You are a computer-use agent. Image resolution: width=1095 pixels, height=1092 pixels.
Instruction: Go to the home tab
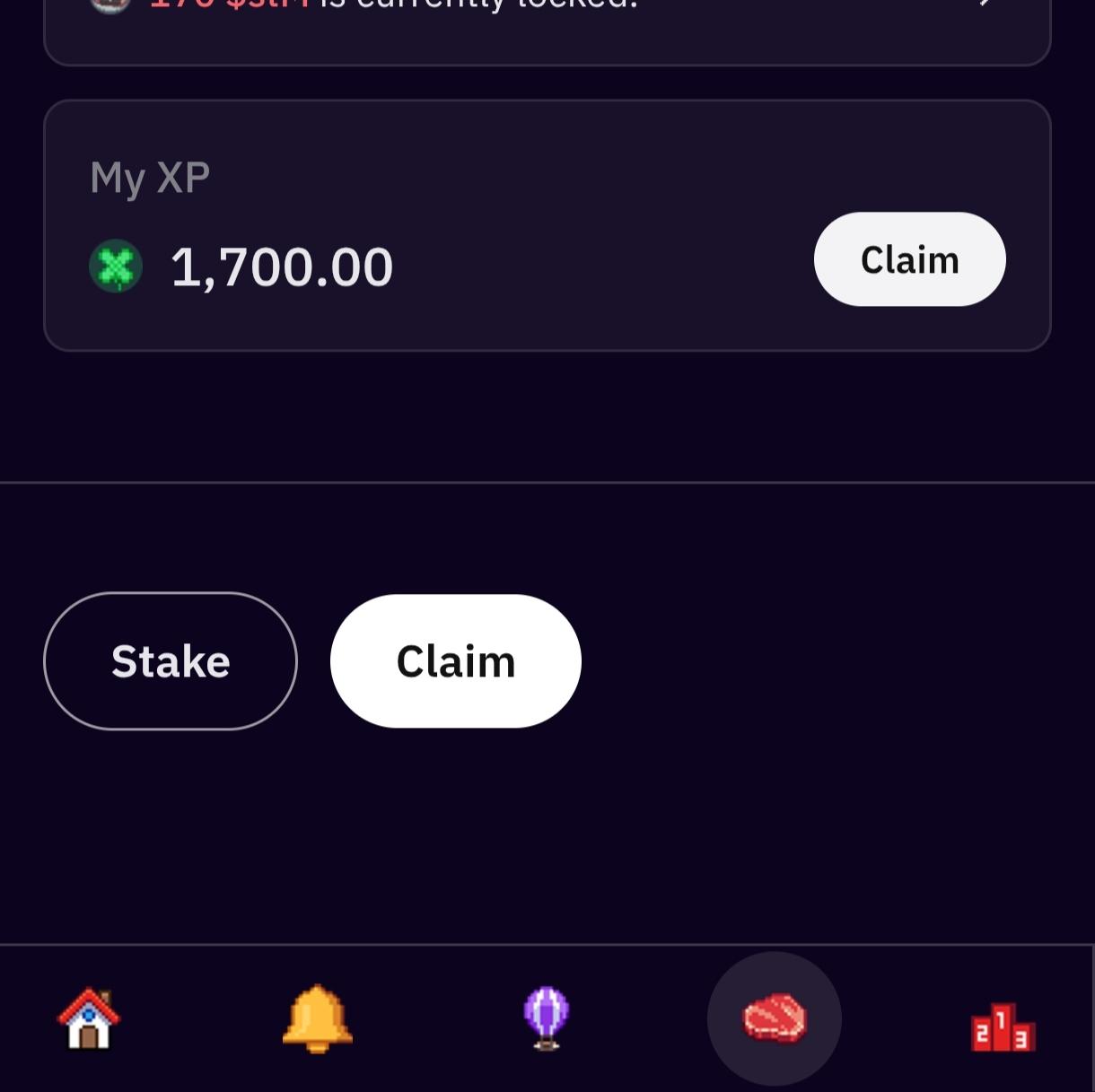click(x=89, y=1018)
